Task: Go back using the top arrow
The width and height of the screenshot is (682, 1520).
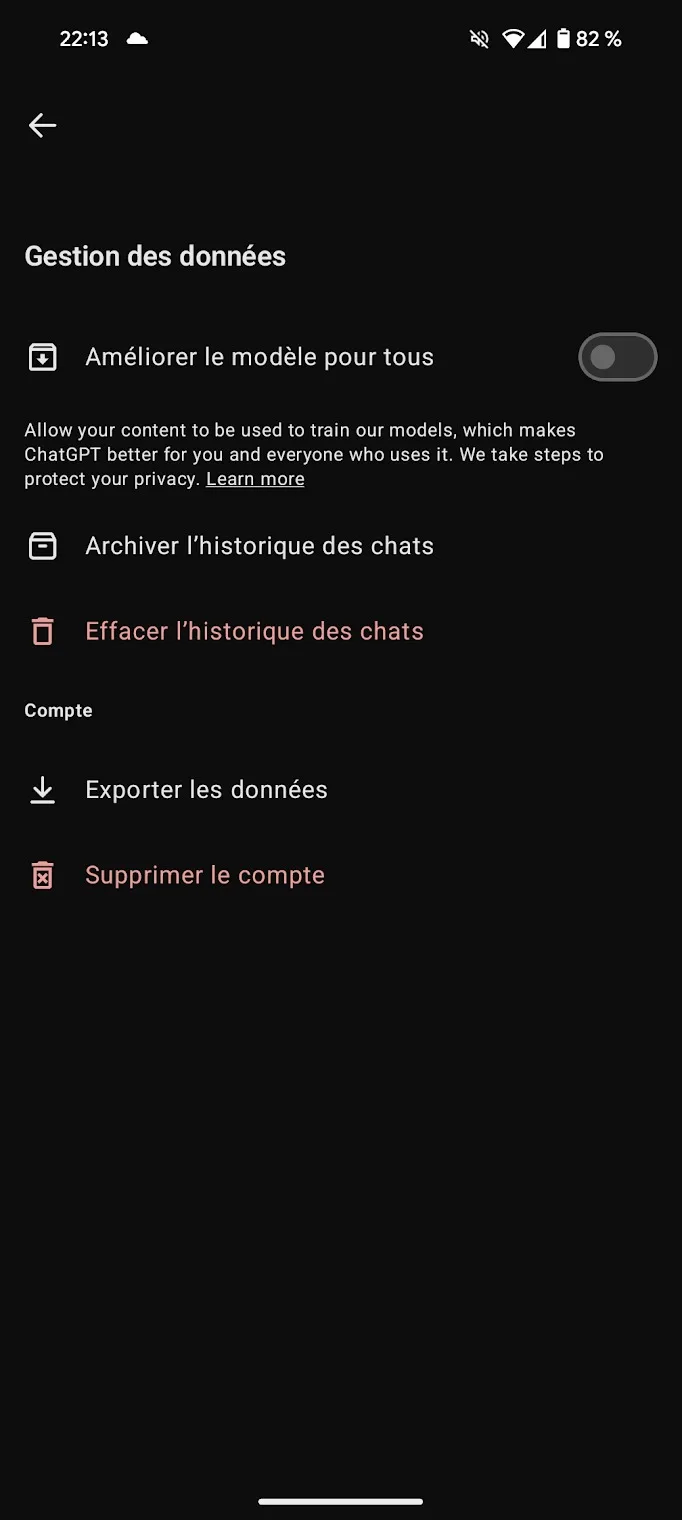Action: click(x=42, y=125)
